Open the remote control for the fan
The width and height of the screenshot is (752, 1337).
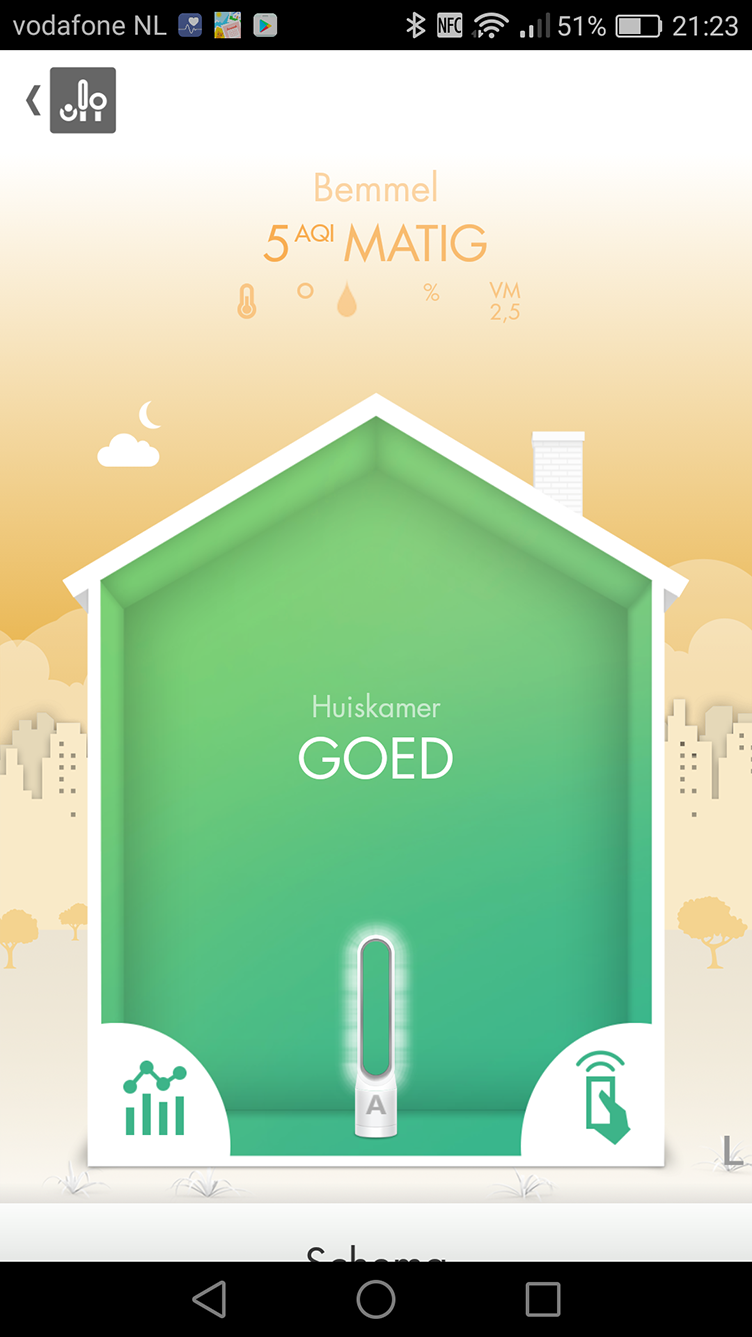(601, 1097)
